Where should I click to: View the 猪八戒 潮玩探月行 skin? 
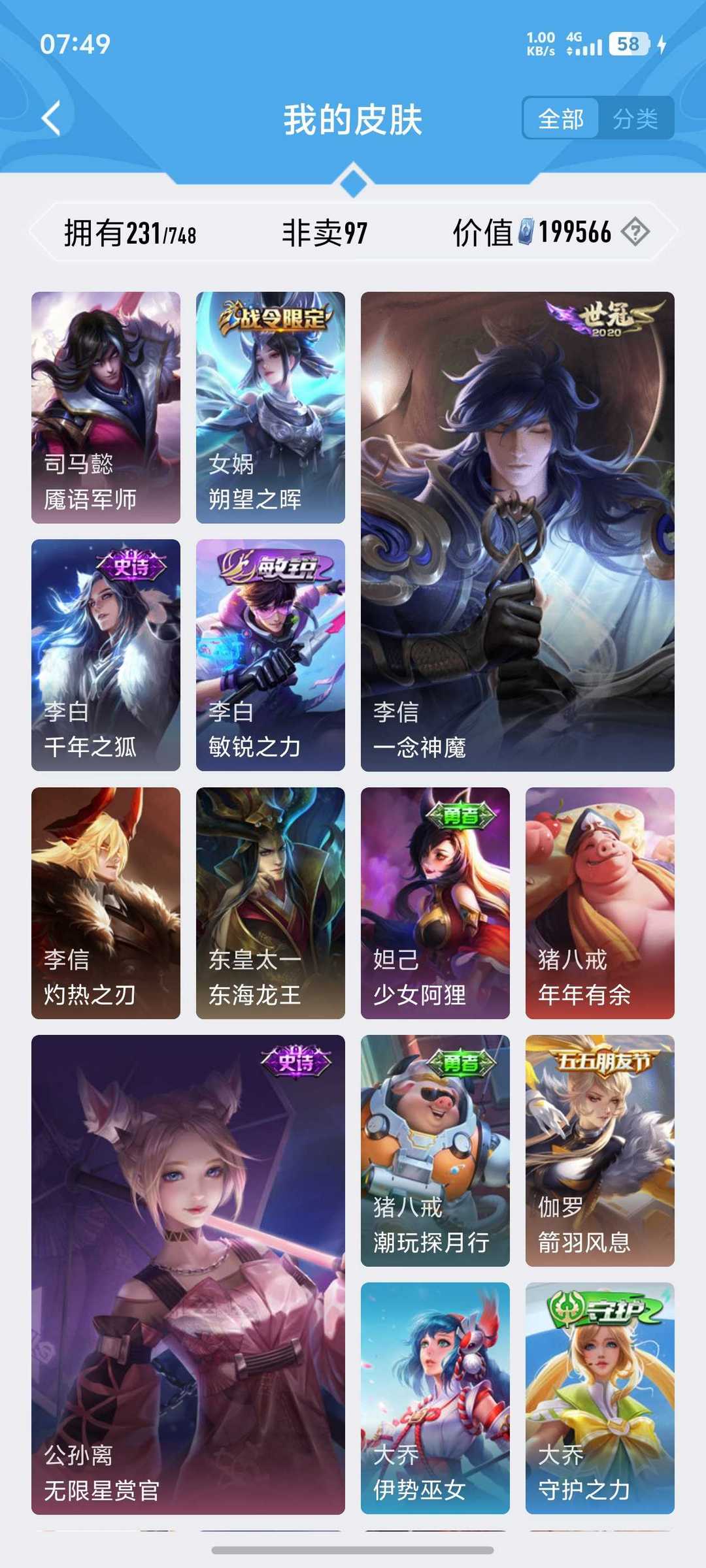pos(435,1151)
